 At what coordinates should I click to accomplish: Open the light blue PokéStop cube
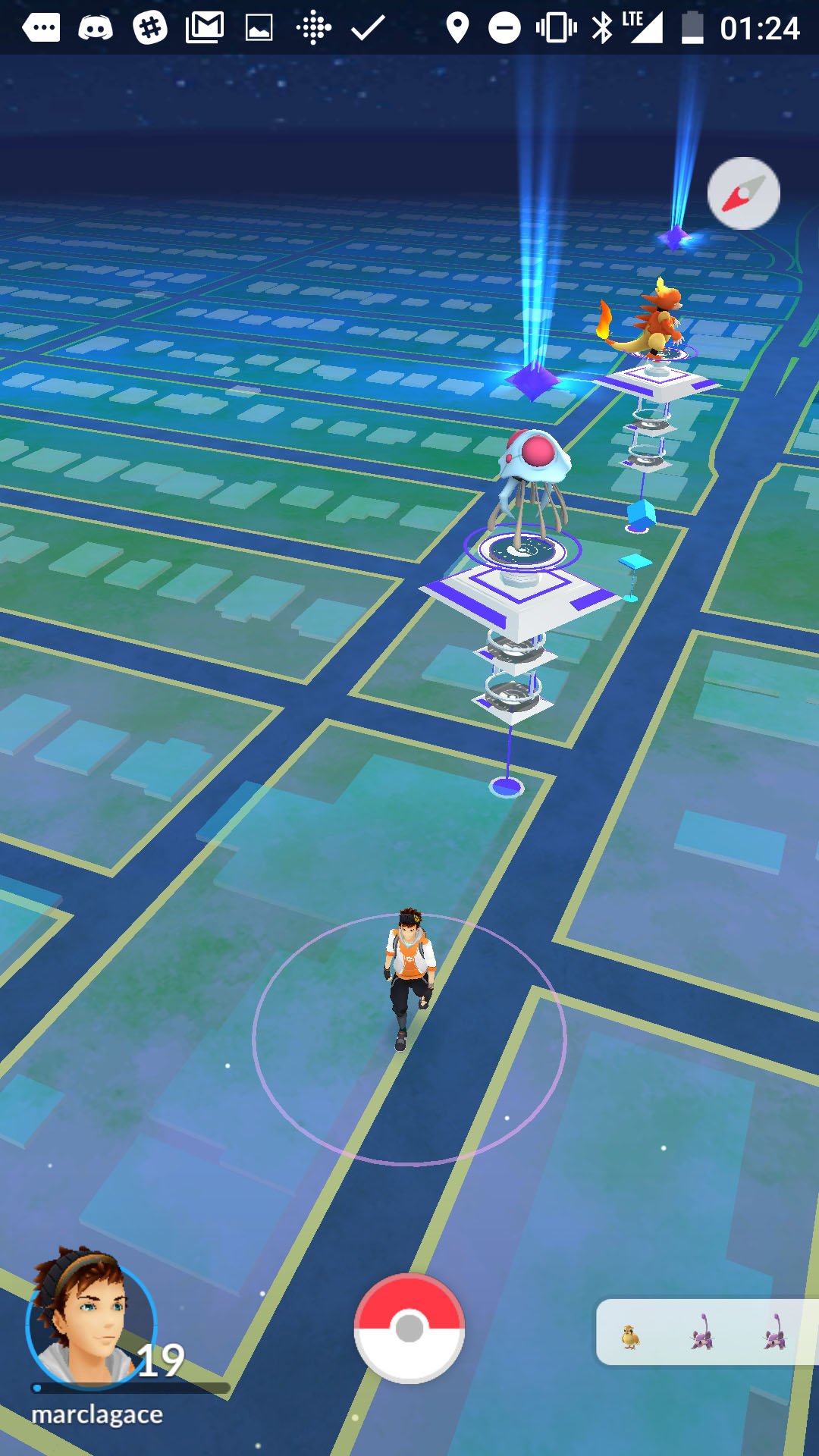pyautogui.click(x=640, y=514)
